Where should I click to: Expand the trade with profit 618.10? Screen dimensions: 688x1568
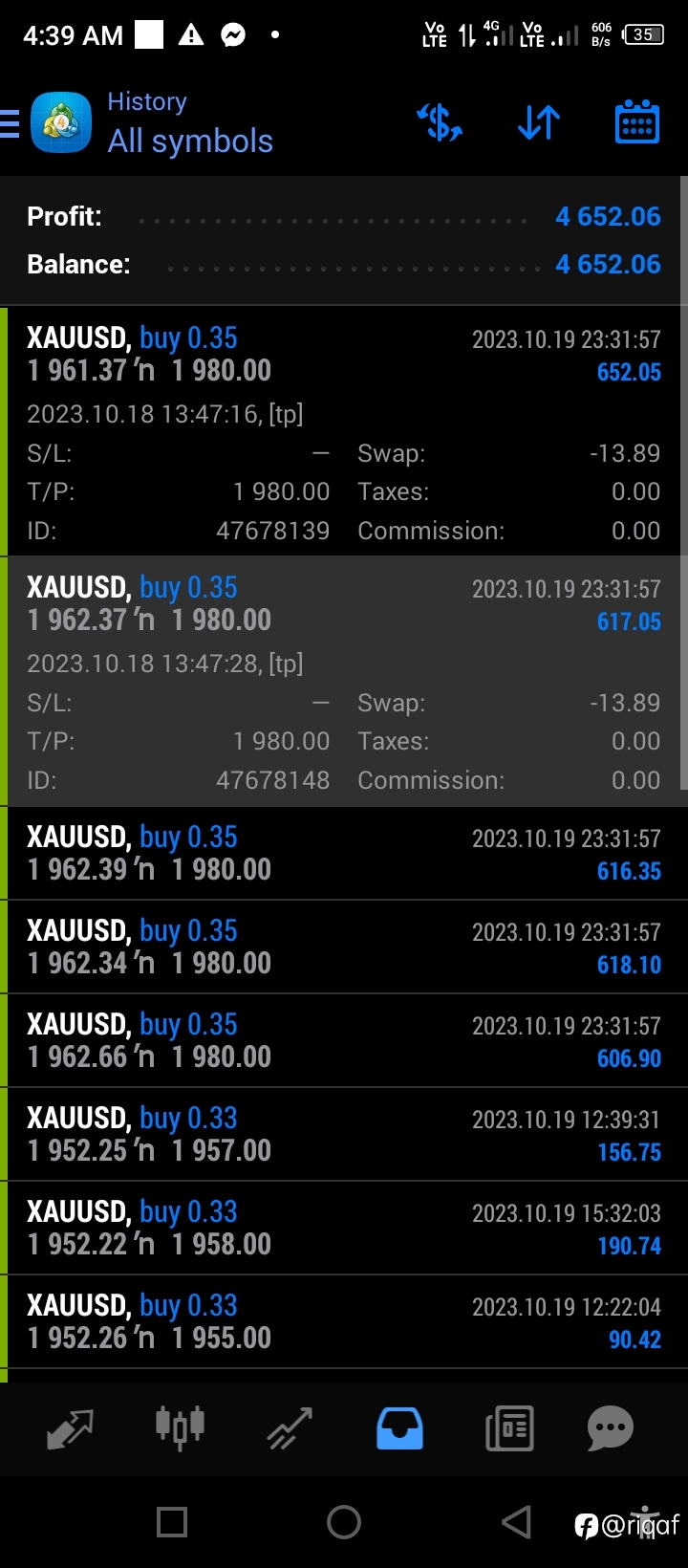344,947
